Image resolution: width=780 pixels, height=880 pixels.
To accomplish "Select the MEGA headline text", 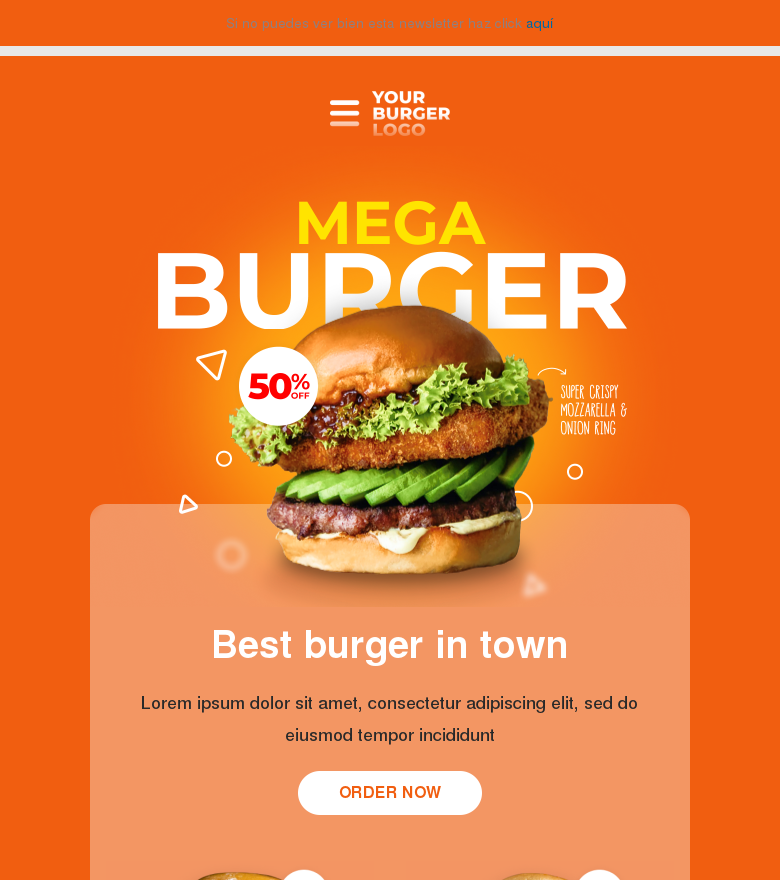I will pos(390,222).
